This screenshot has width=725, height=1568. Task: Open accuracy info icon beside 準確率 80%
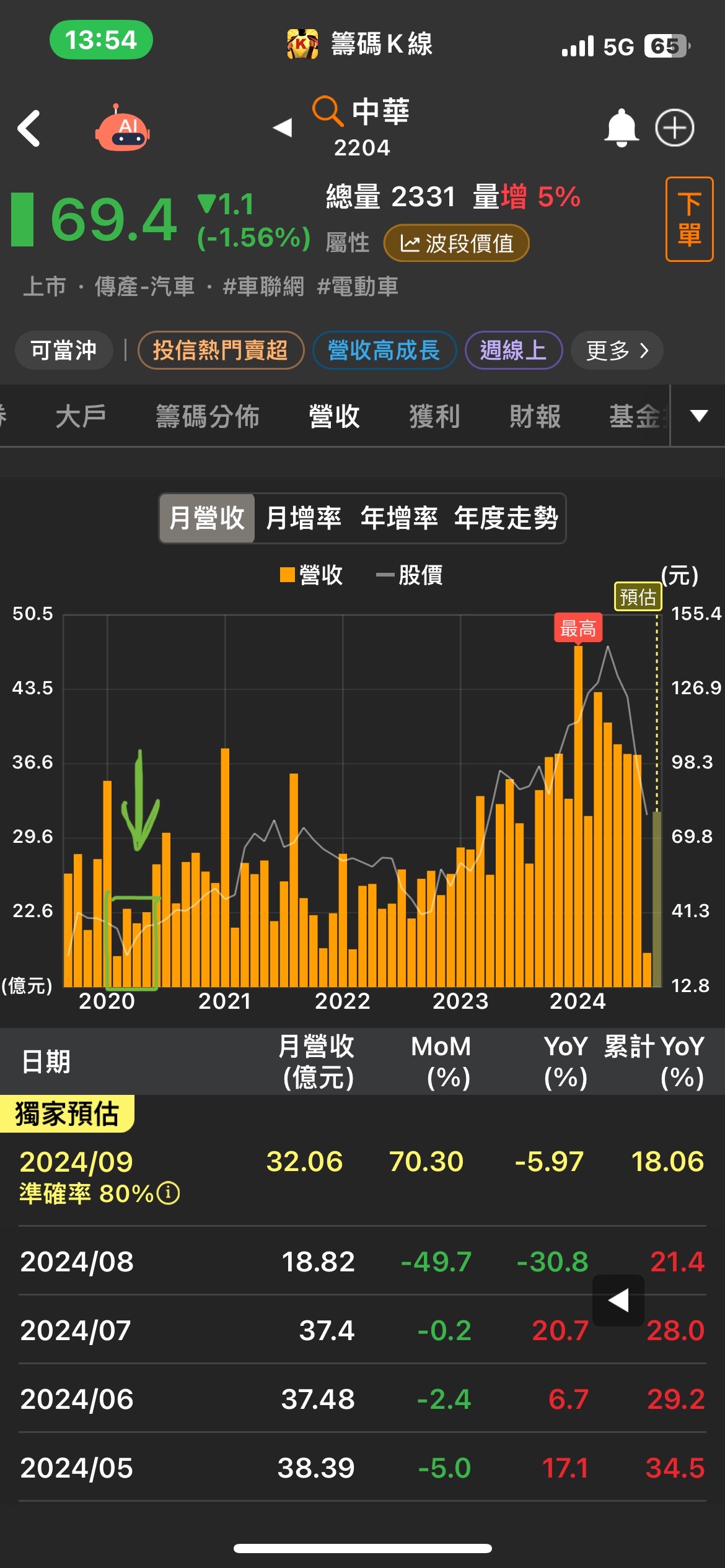[x=168, y=1192]
